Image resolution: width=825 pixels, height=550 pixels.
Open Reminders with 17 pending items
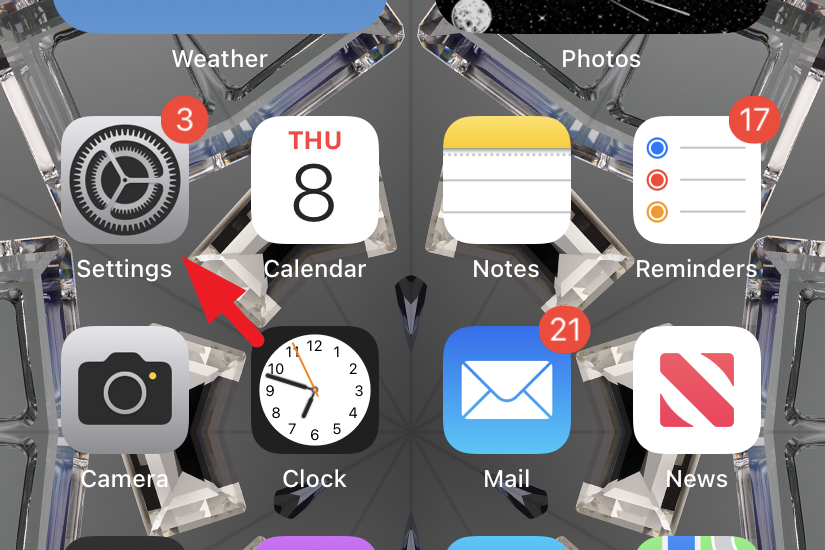coord(697,180)
